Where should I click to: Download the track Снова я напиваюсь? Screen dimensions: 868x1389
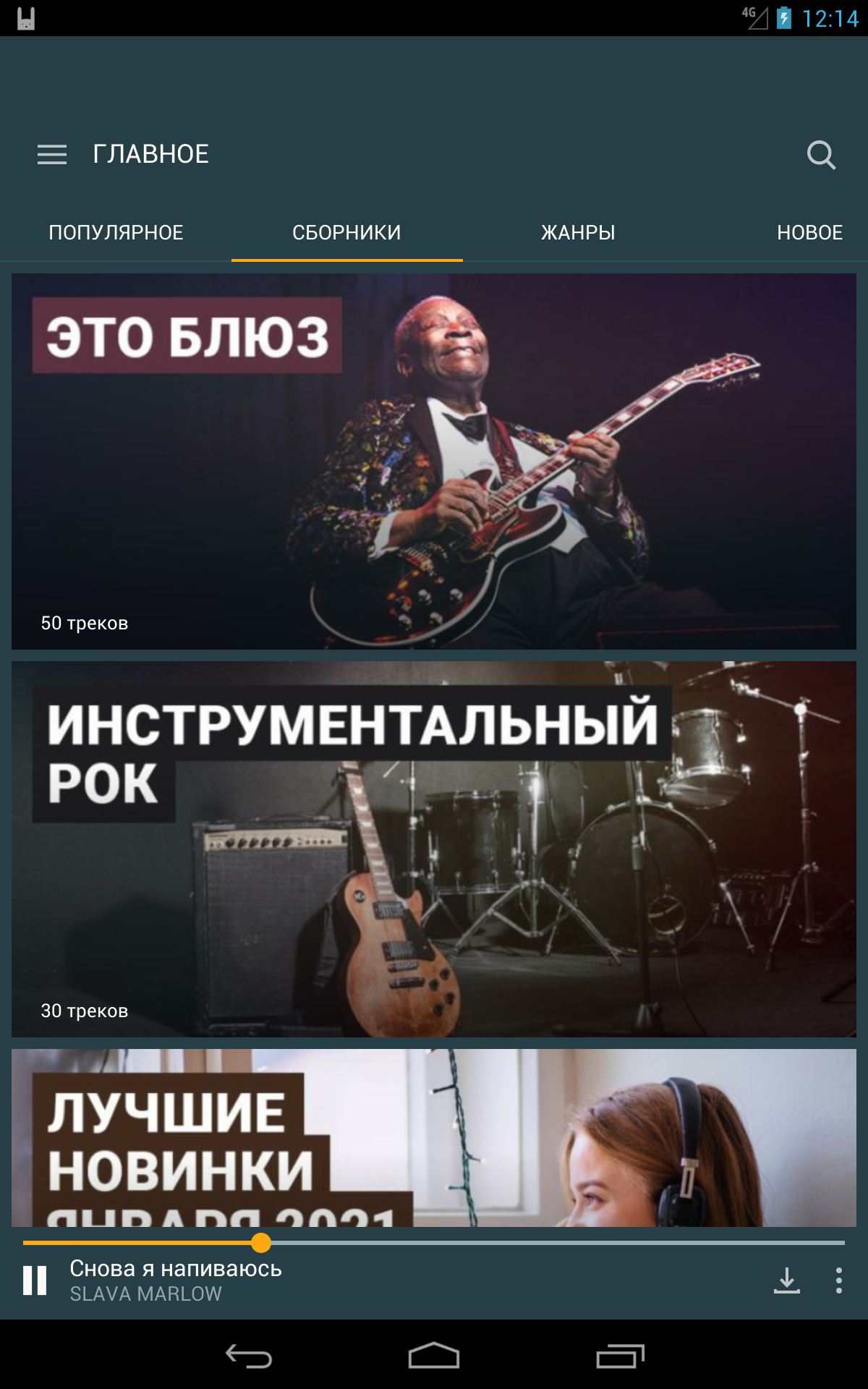(787, 1280)
